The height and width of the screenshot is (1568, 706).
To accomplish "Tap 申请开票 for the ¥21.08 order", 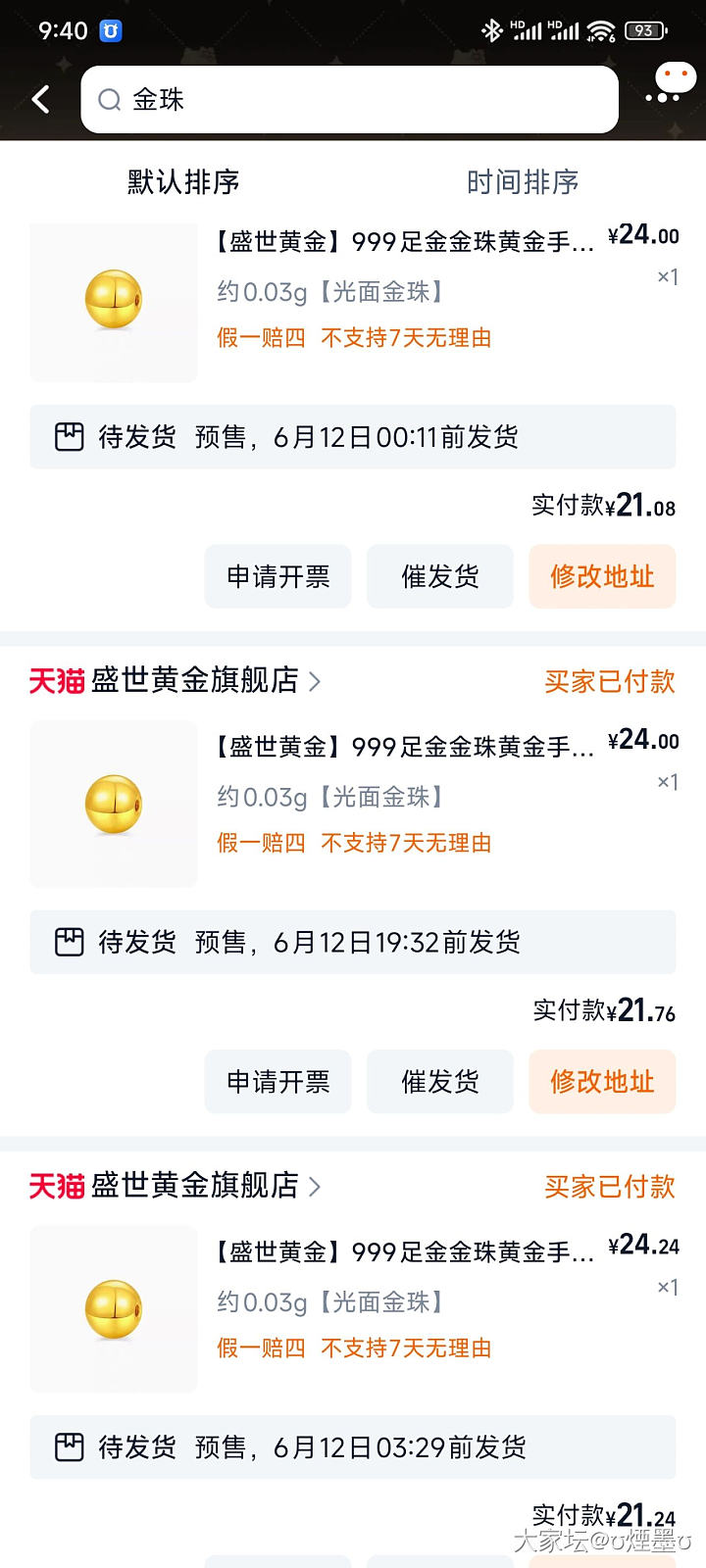I will coord(277,576).
